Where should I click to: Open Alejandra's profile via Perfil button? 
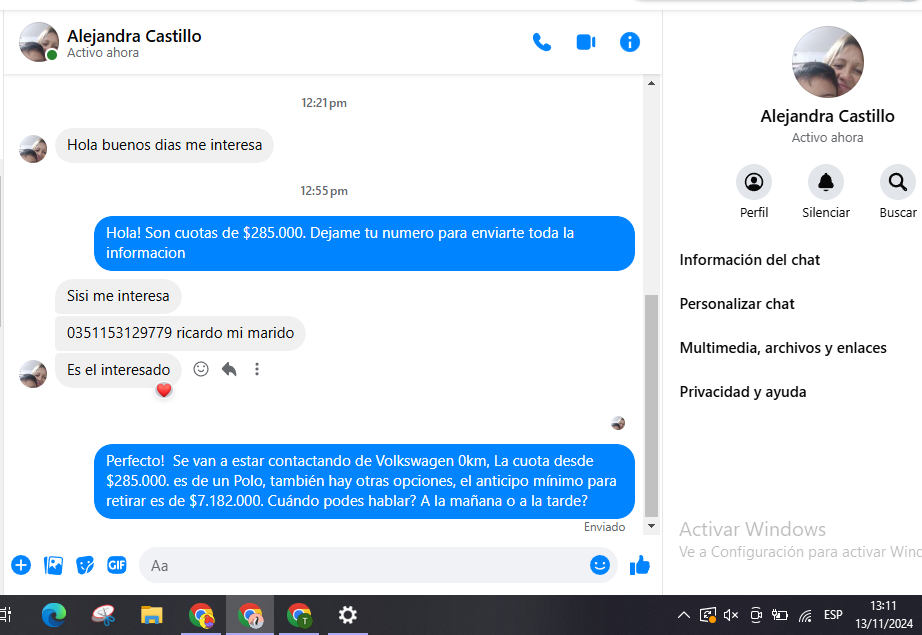coord(754,182)
